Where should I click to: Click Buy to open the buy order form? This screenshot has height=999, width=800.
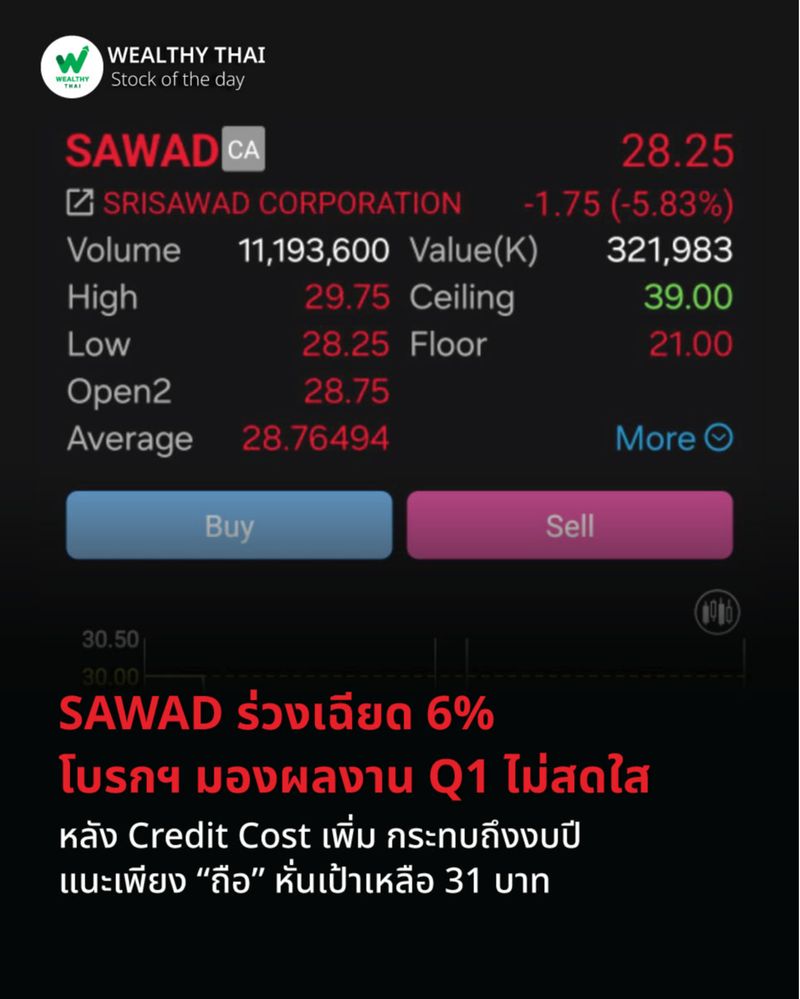(228, 524)
